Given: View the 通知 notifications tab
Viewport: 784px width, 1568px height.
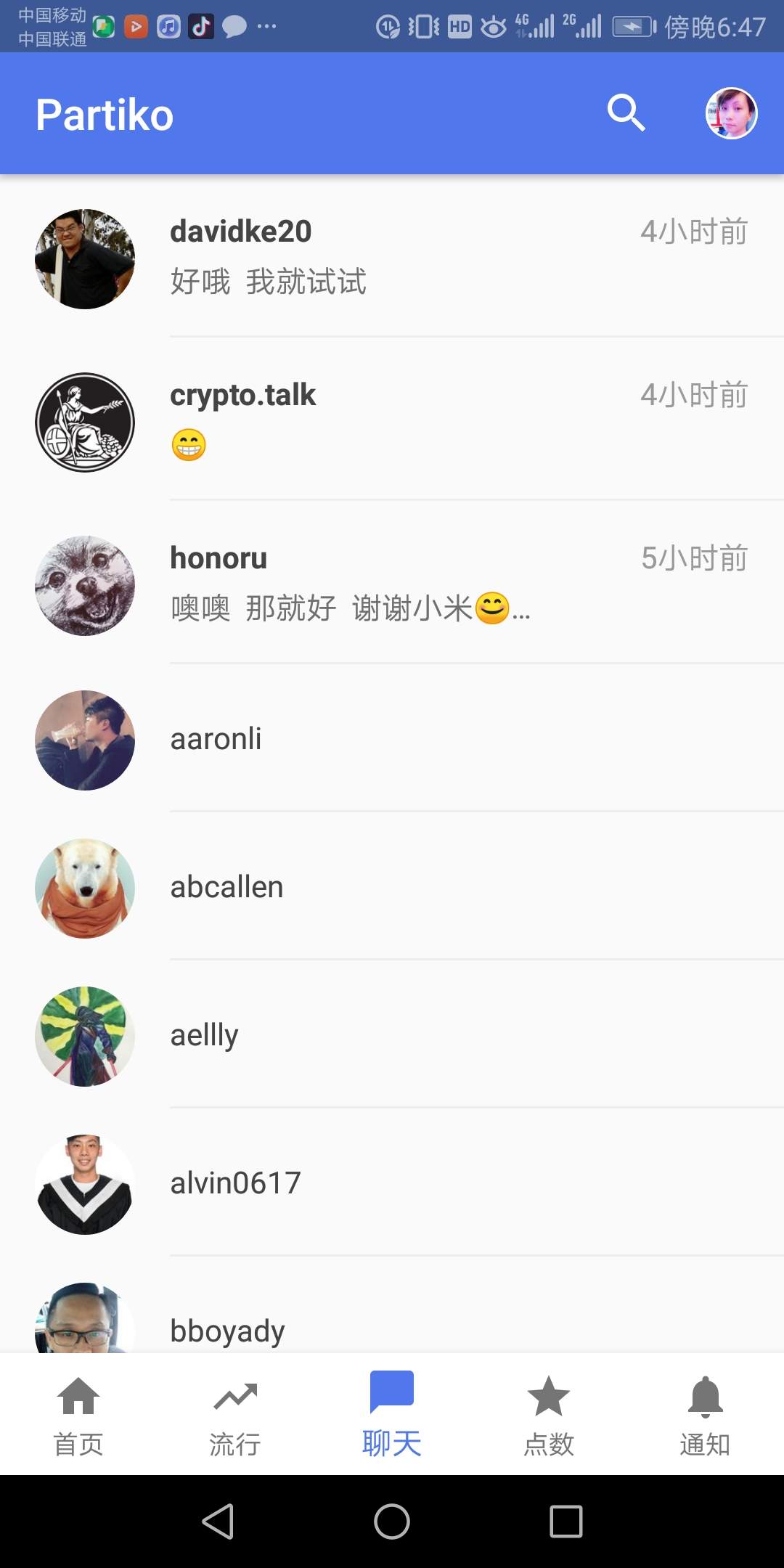Looking at the screenshot, I should 705,1413.
